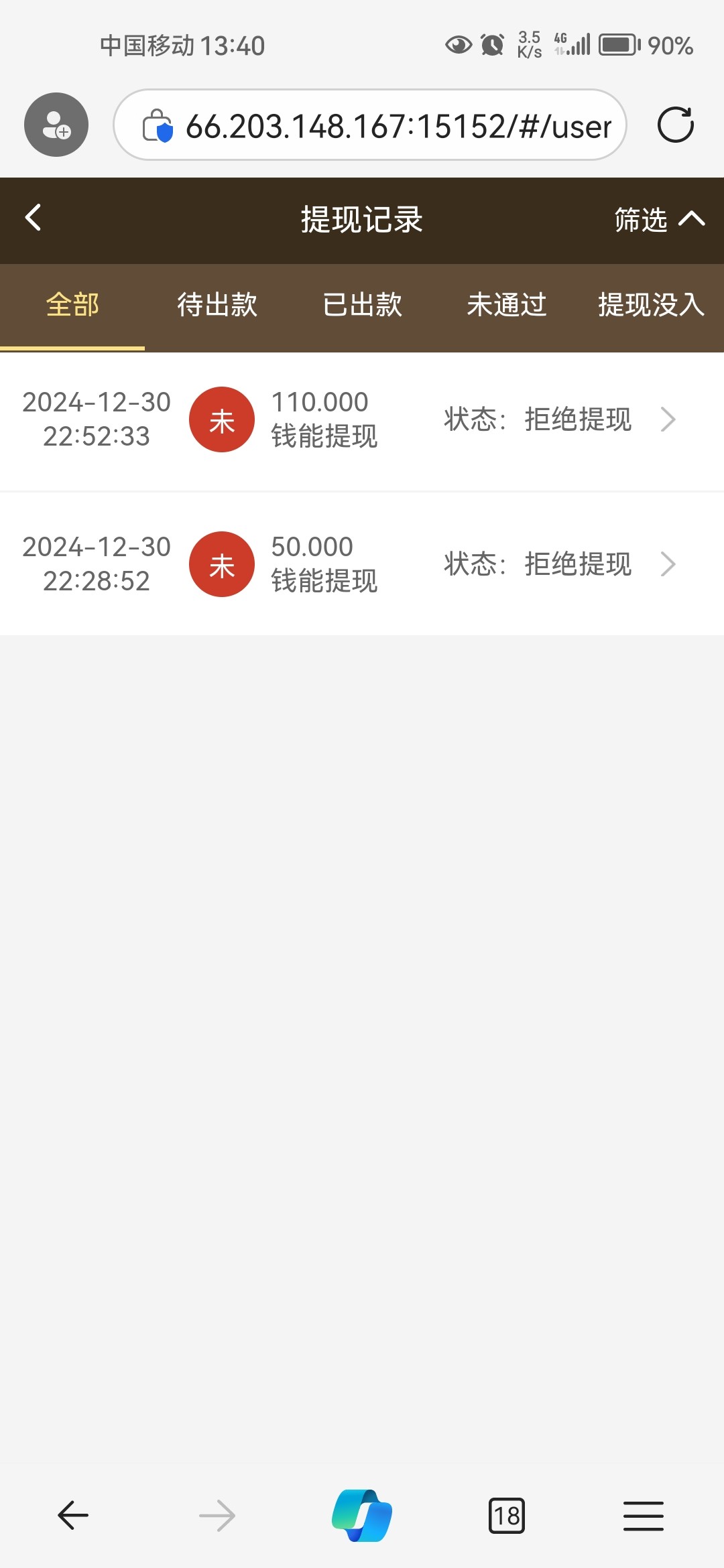The image size is (724, 1568).
Task: Switch to the 提现没入 tab
Action: click(x=650, y=306)
